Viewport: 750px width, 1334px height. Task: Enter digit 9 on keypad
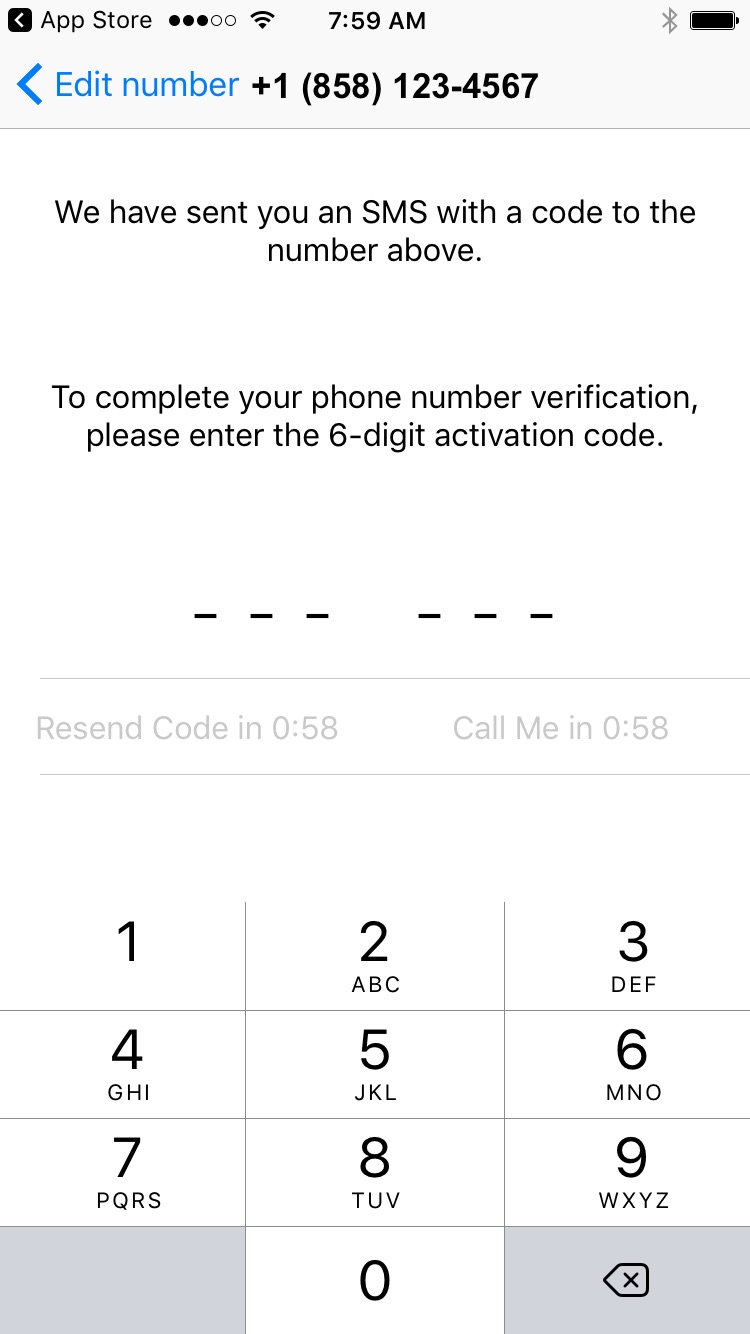point(628,1172)
